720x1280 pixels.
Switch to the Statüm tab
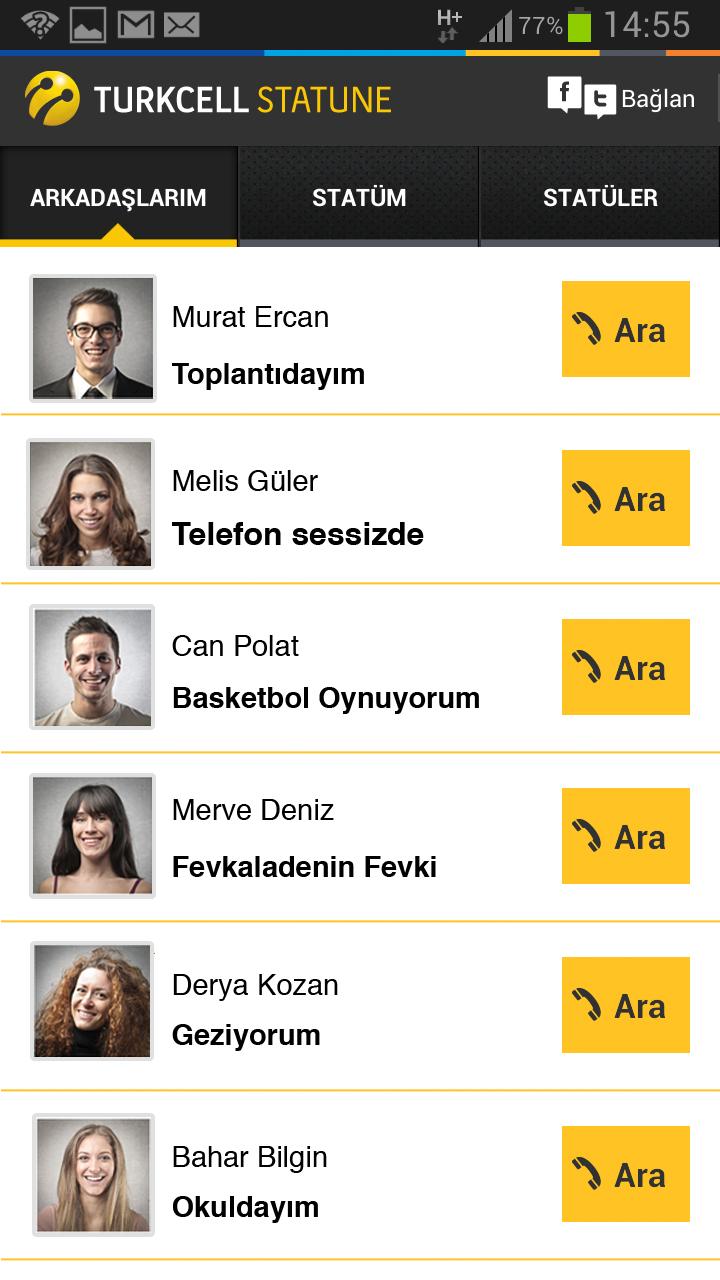click(x=358, y=197)
